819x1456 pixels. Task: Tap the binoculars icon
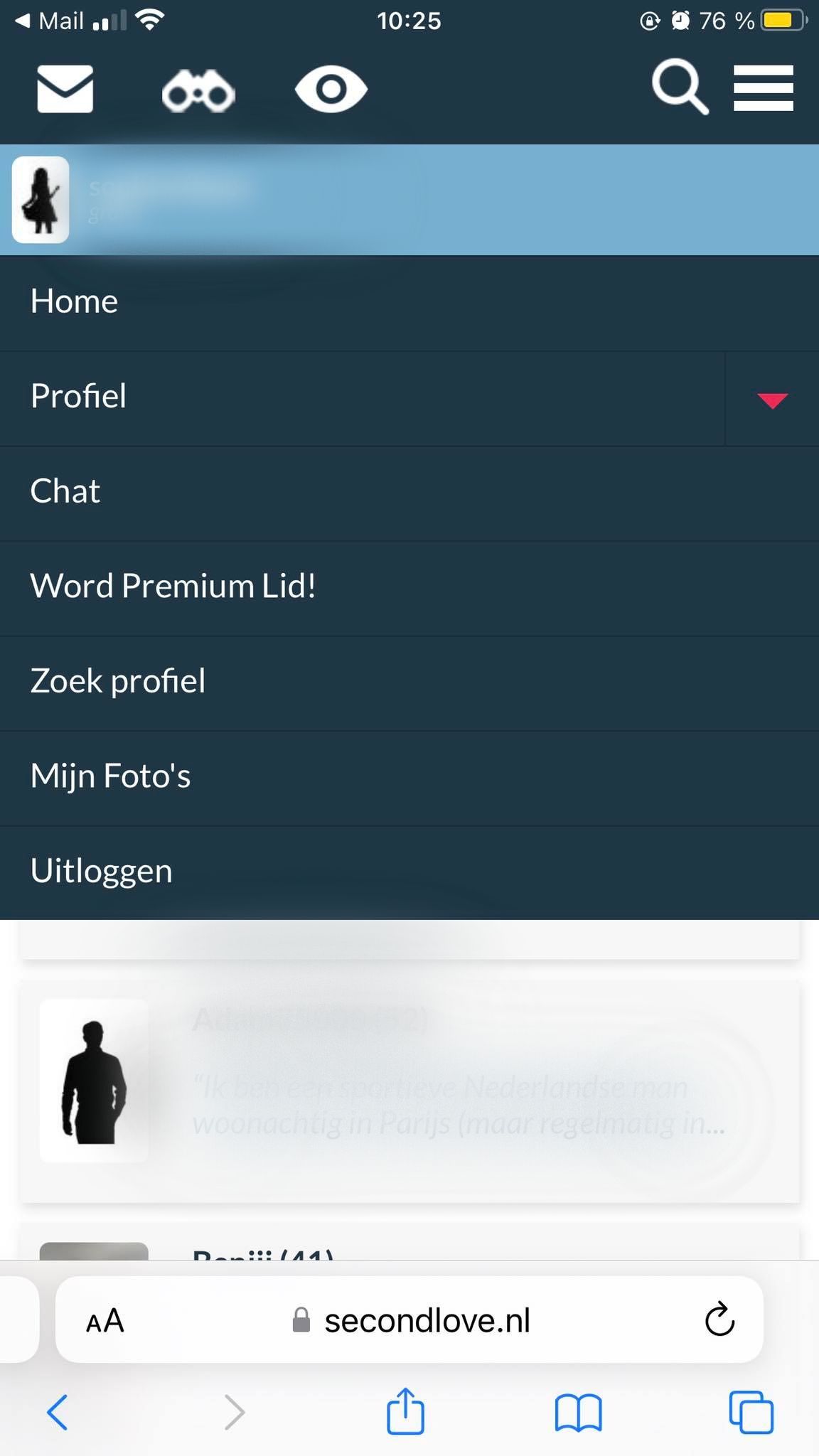tap(198, 91)
